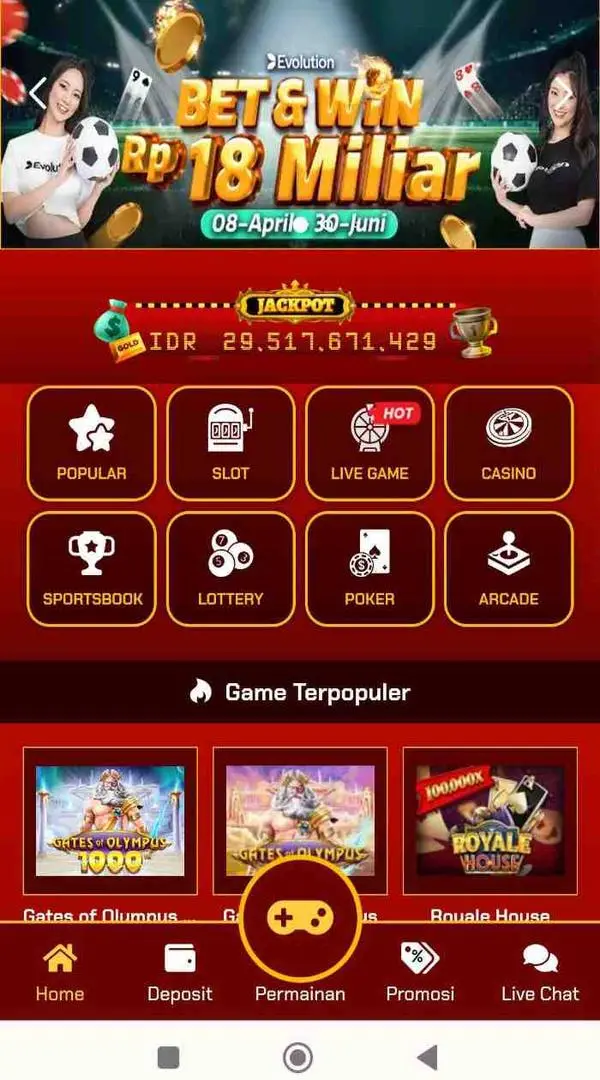Tap the system back button

428,1057
